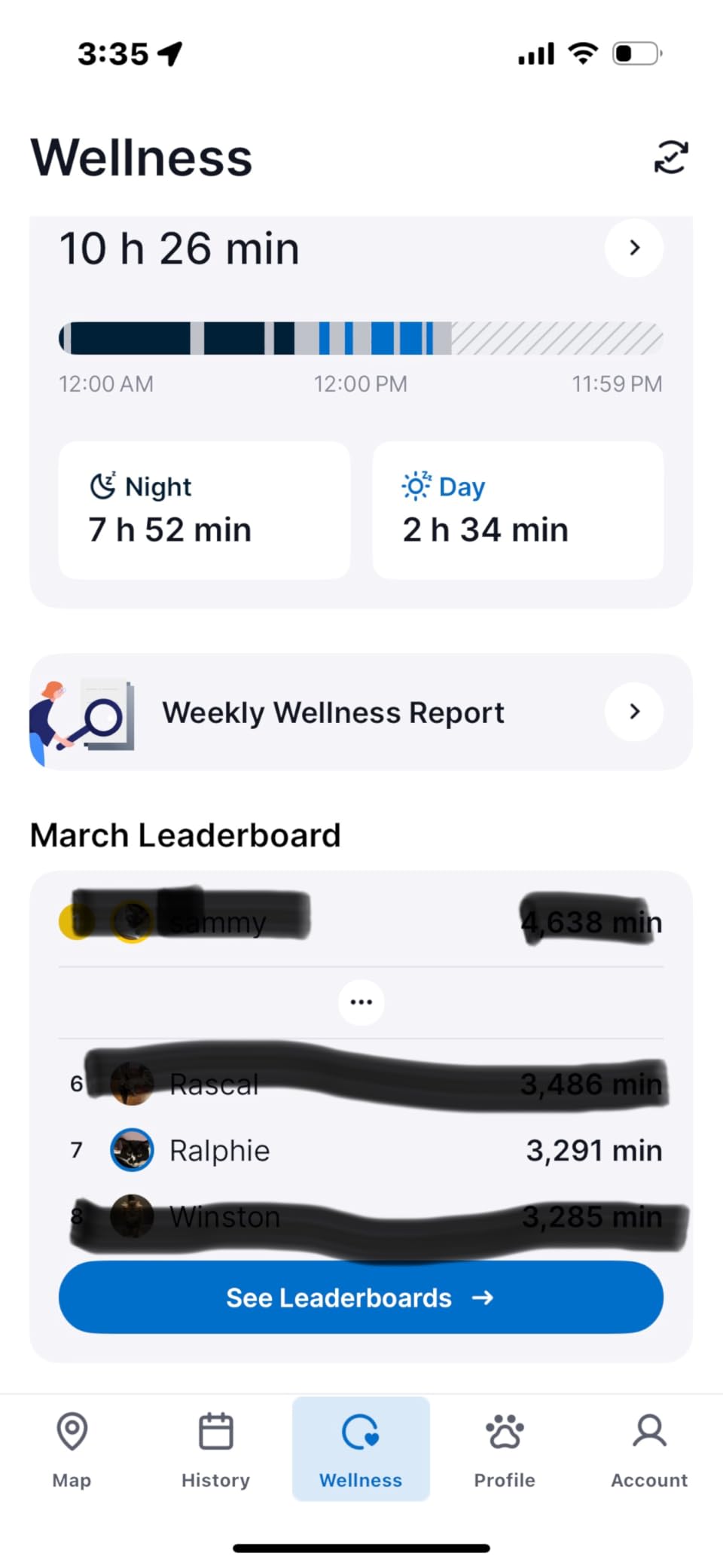This screenshot has width=723, height=1568.
Task: Tap the switch pet icon beside Wellness
Action: (670, 157)
